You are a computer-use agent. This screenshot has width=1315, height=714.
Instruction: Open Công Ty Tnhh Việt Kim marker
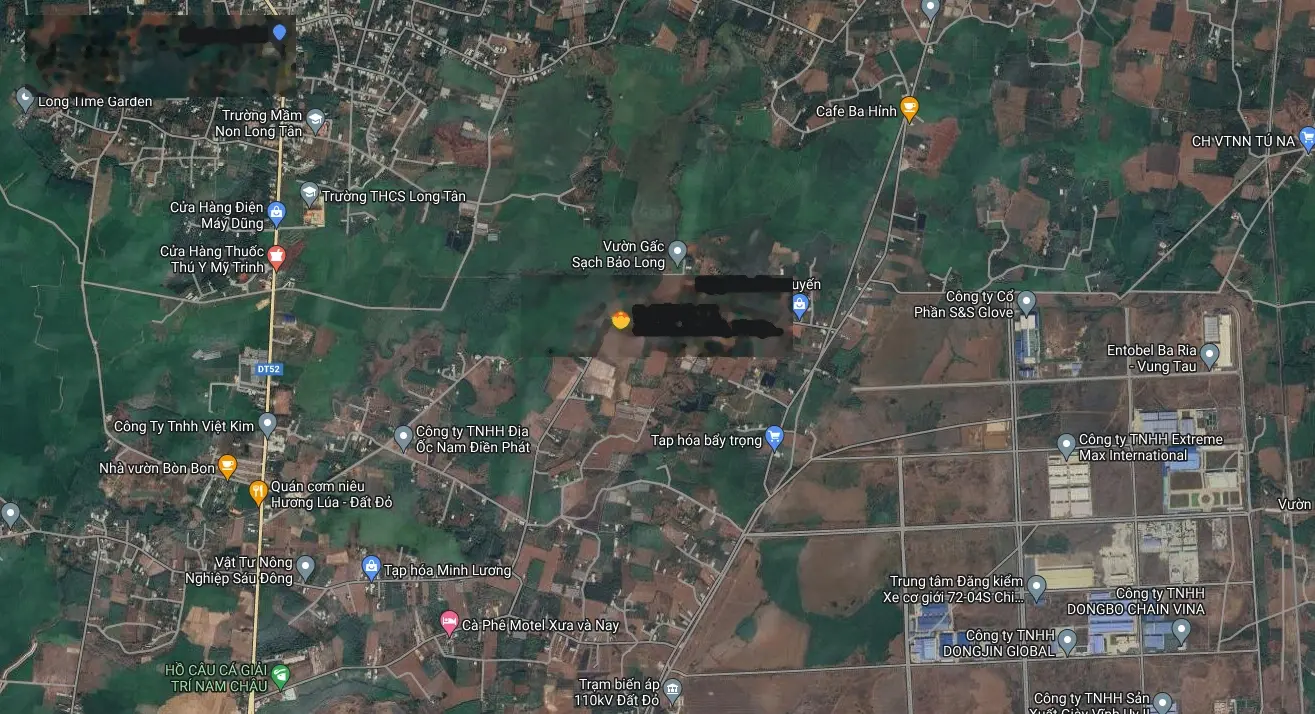pos(267,424)
